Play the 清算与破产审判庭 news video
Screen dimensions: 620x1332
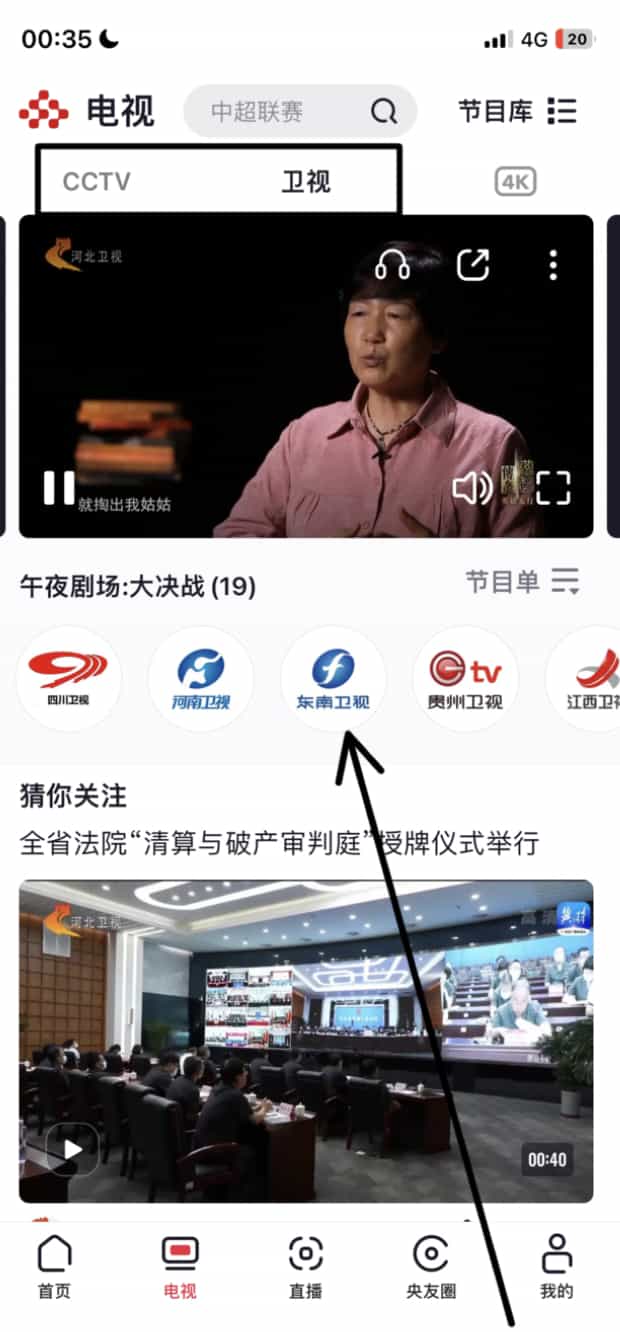tap(306, 1040)
